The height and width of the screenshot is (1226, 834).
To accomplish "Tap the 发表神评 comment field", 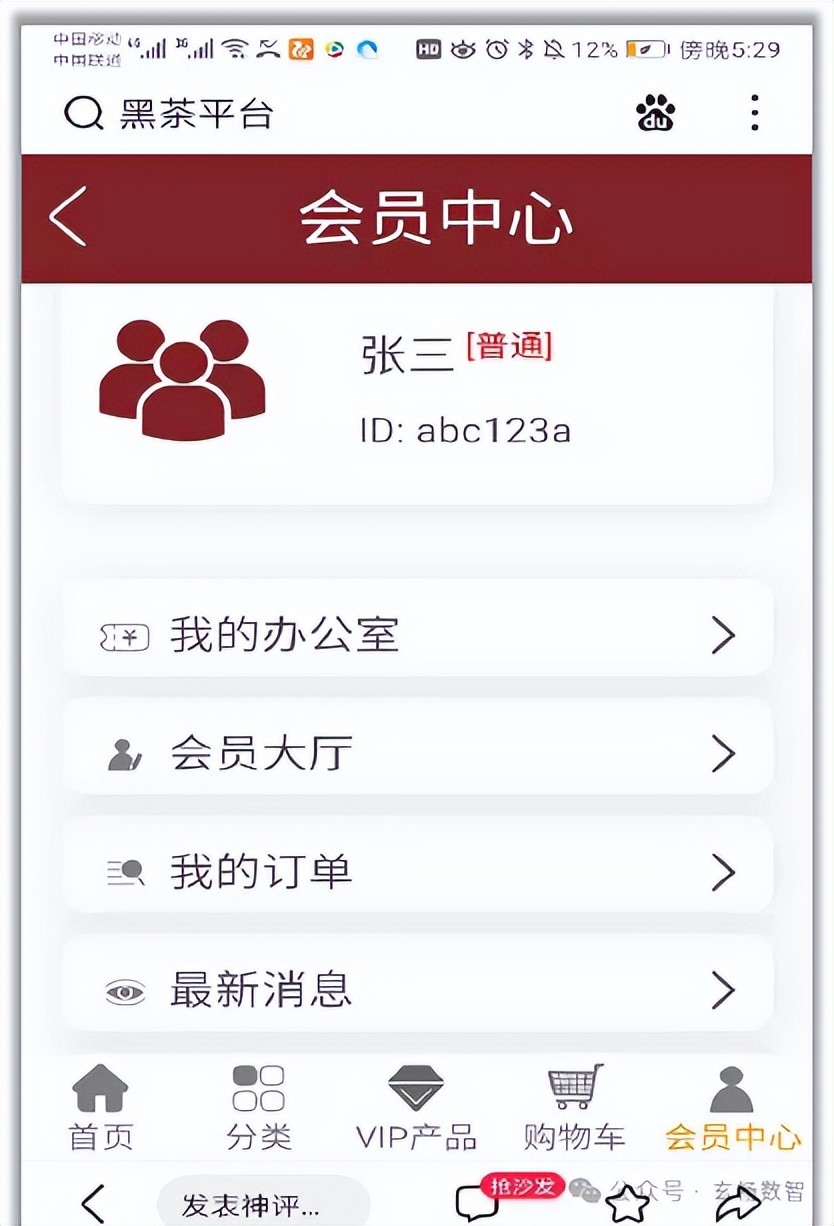I will (262, 1204).
